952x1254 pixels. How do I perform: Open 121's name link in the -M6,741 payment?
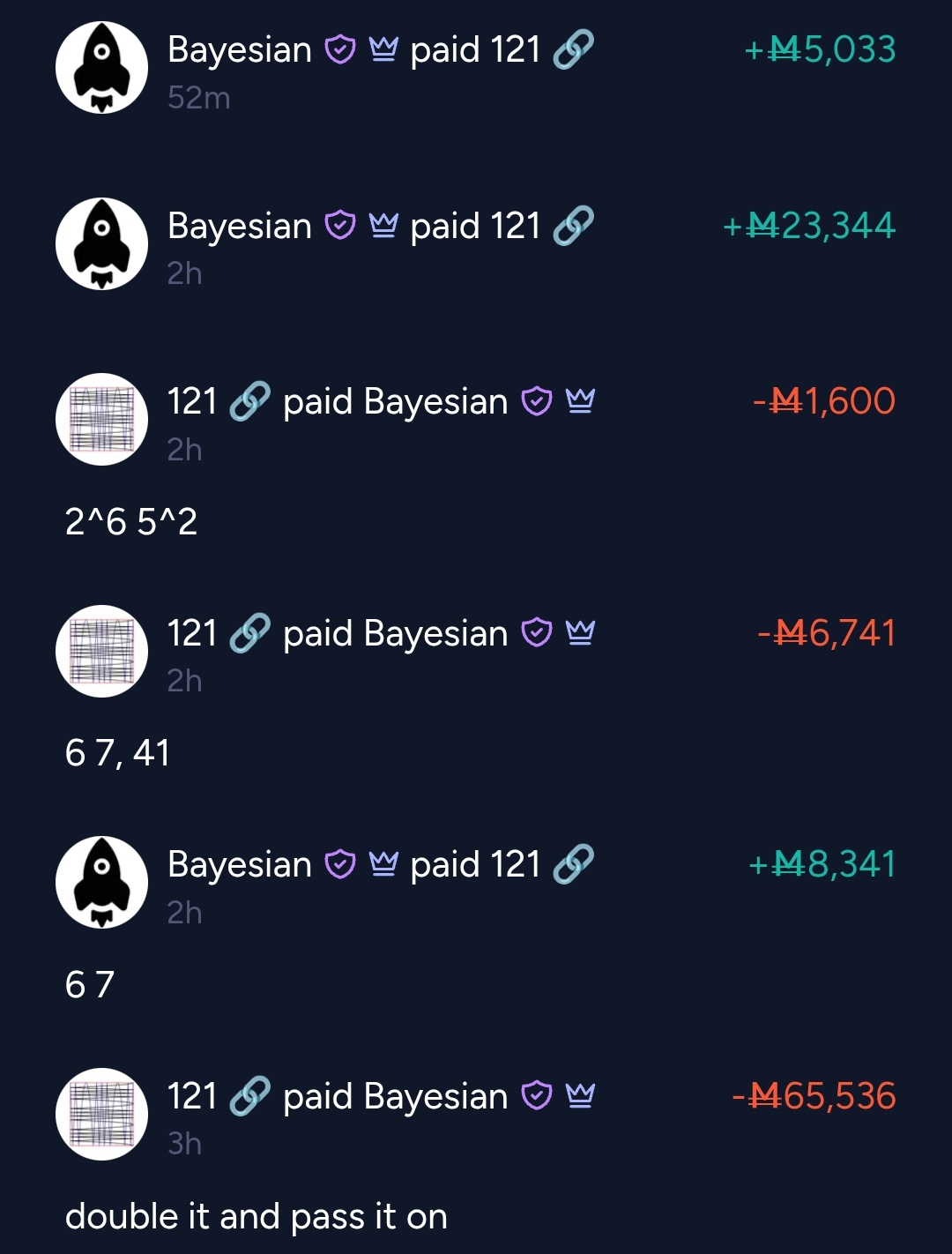click(192, 633)
